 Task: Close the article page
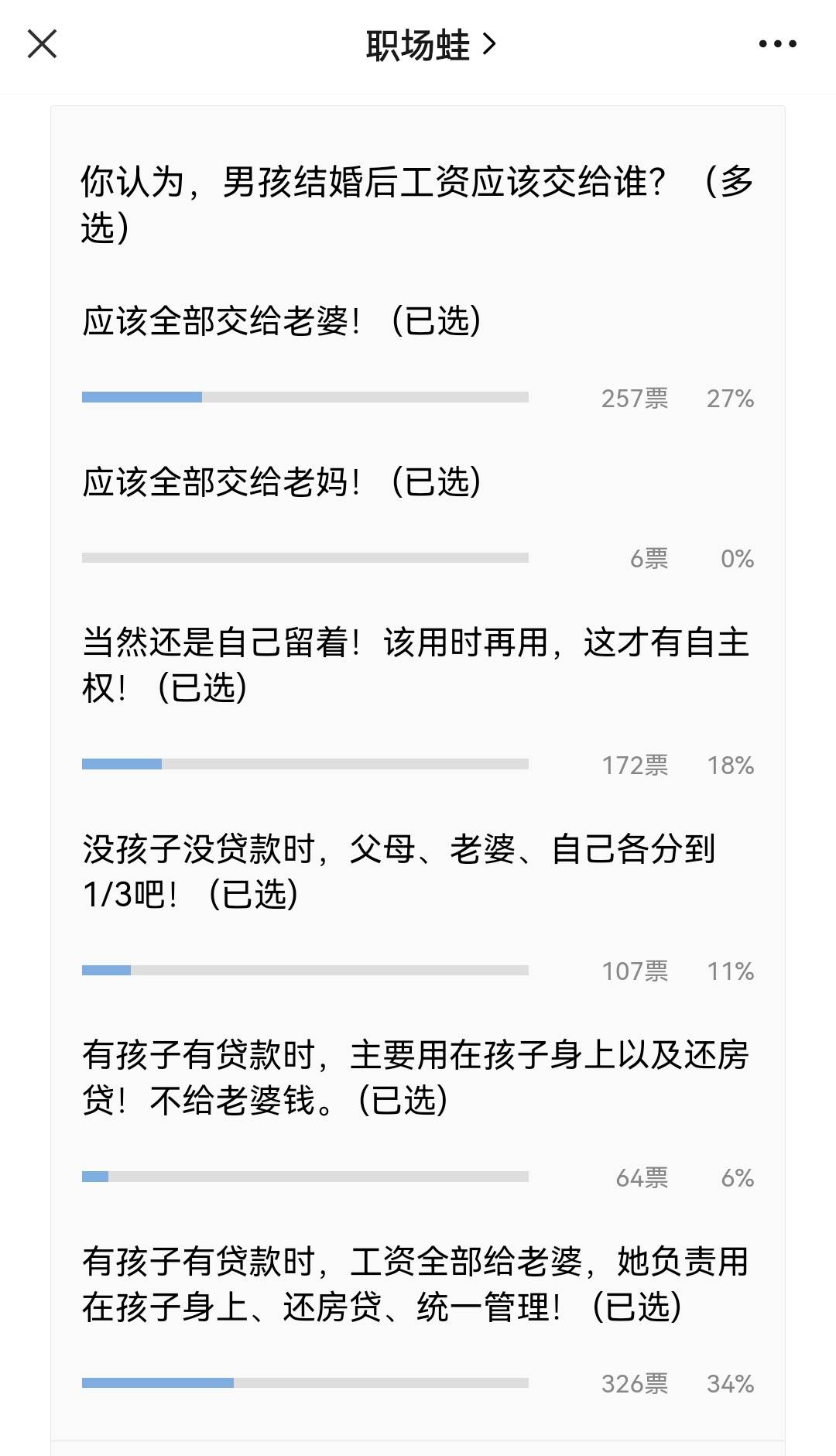click(43, 44)
